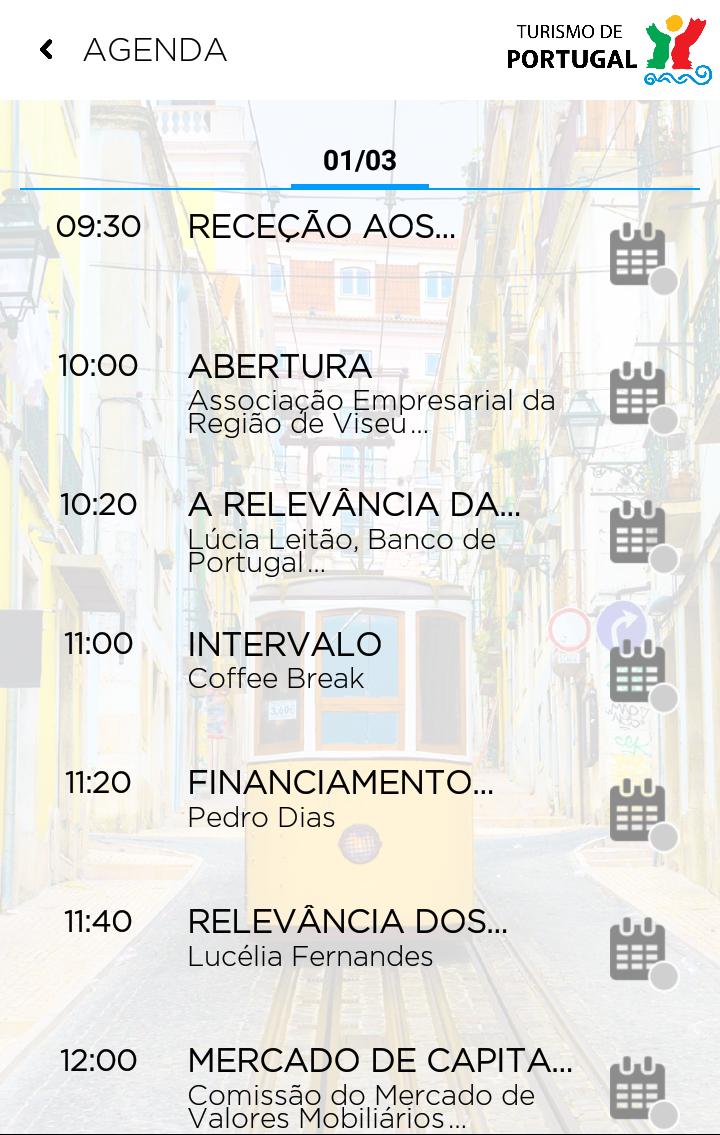This screenshot has width=720, height=1135.
Task: Click the AGENDA header
Action: pyautogui.click(x=155, y=47)
